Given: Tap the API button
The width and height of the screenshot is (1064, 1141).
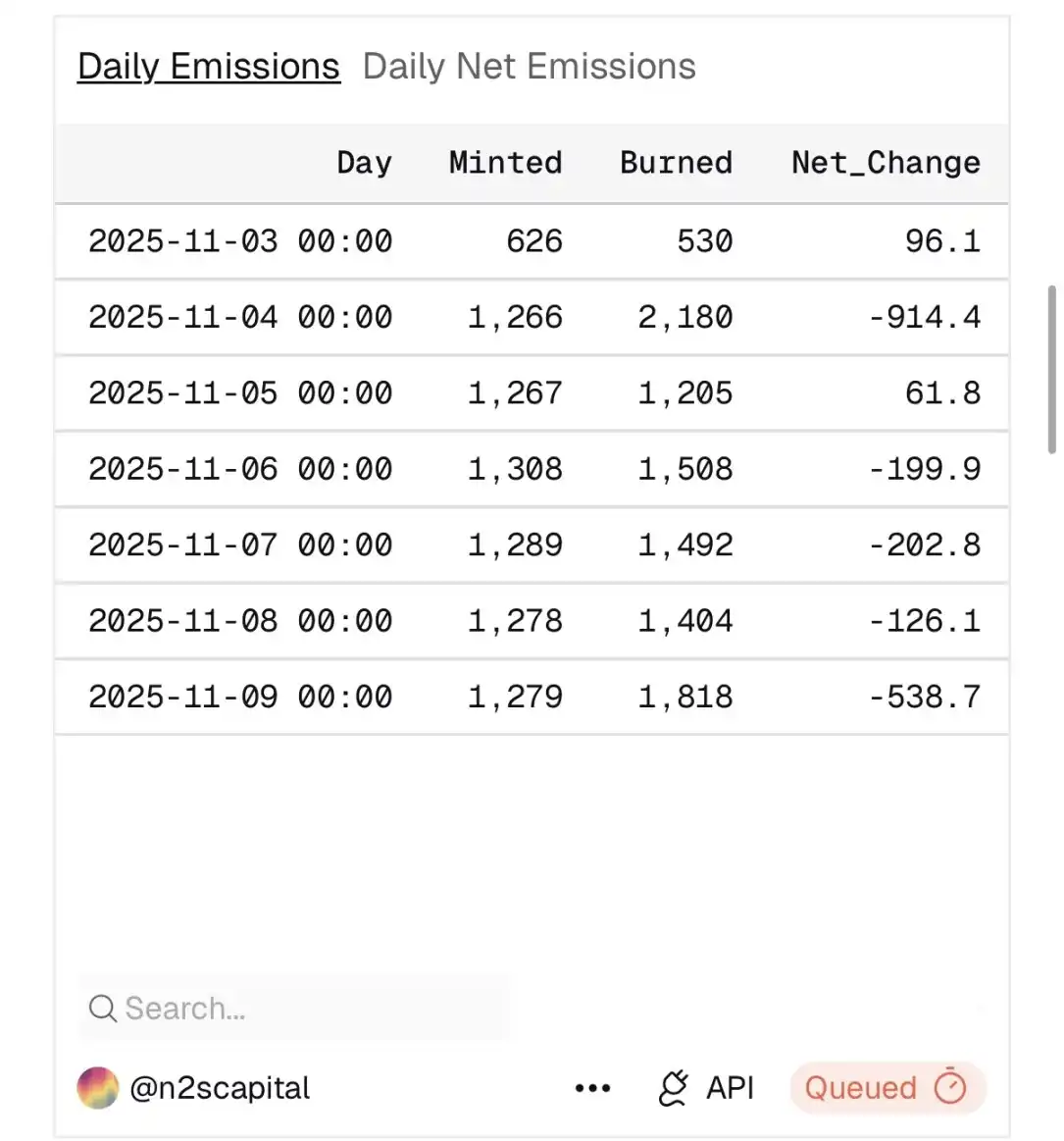Looking at the screenshot, I should [x=706, y=1088].
